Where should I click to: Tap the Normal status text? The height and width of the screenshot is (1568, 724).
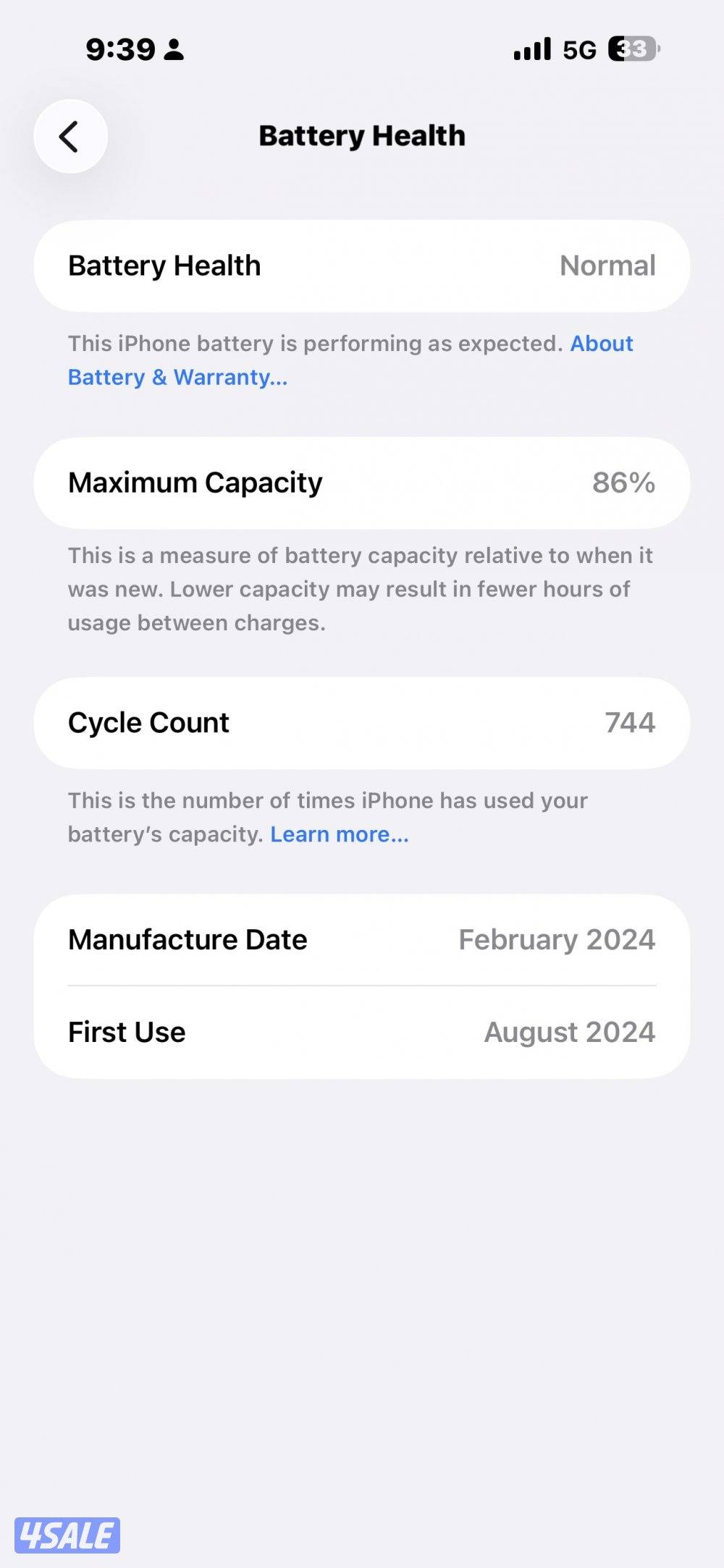pyautogui.click(x=607, y=266)
